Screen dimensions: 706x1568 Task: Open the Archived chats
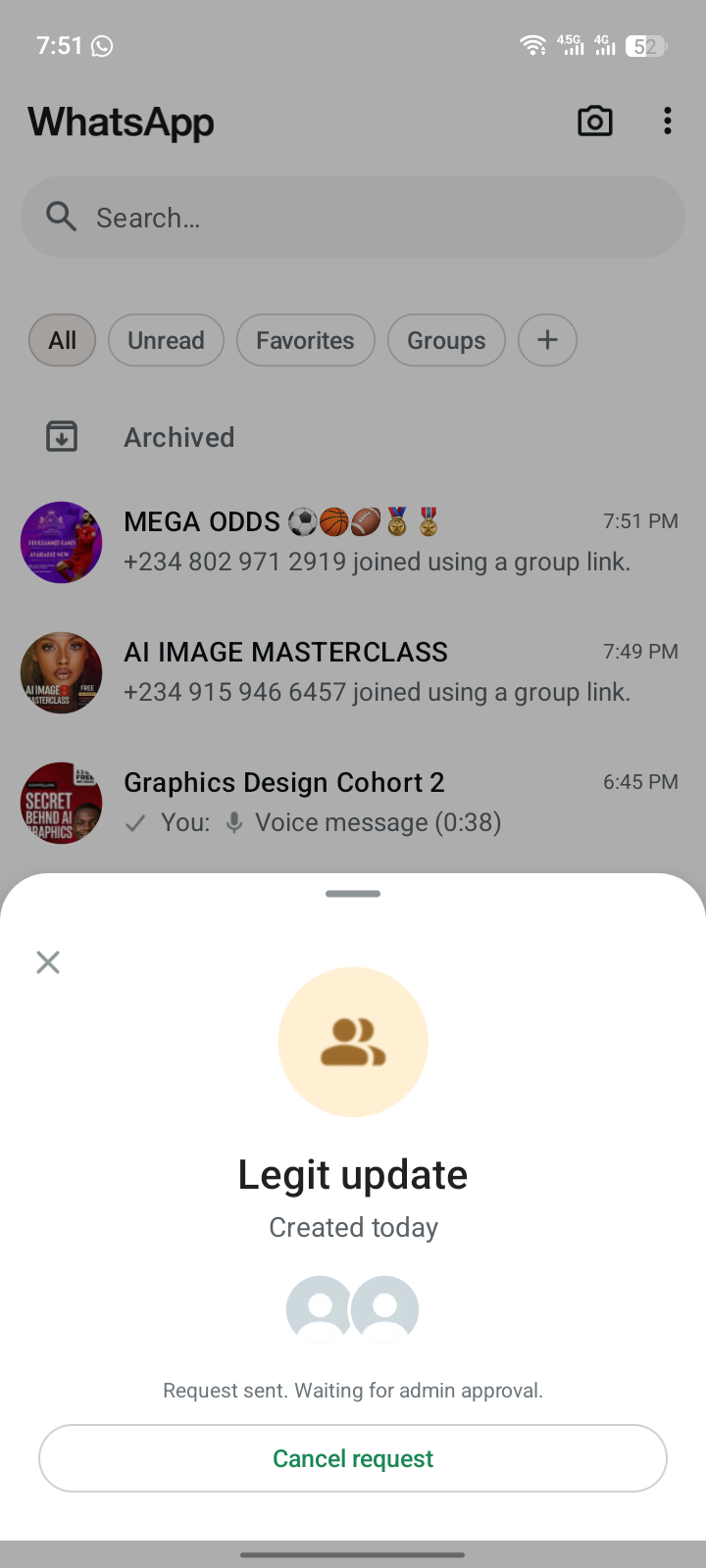point(179,437)
